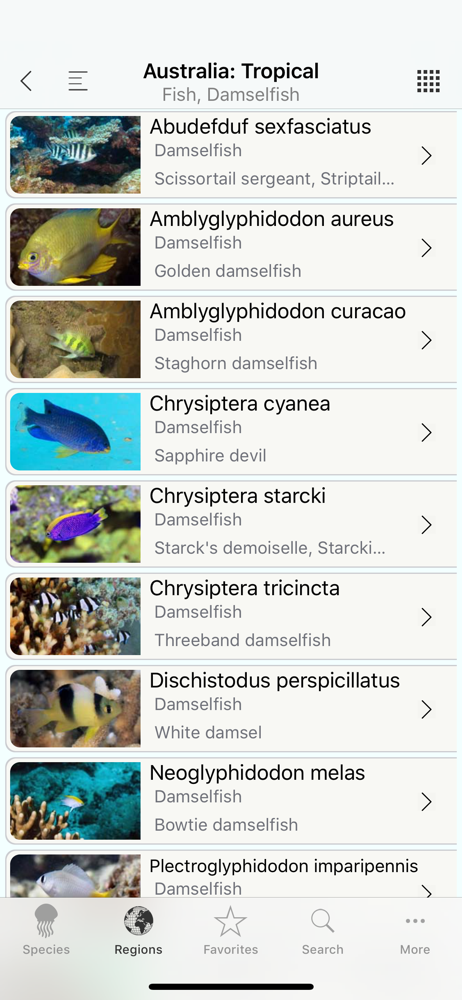Open Chrysiptera starcki entry

(233, 524)
